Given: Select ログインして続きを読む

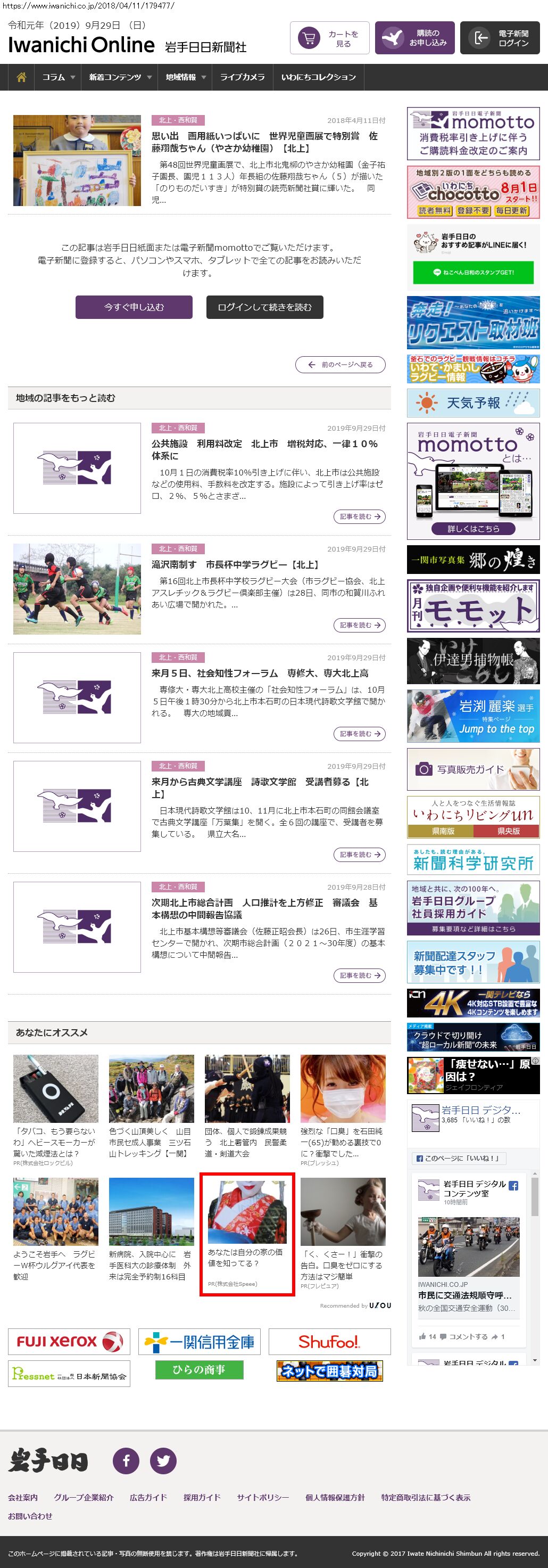Looking at the screenshot, I should [x=264, y=307].
